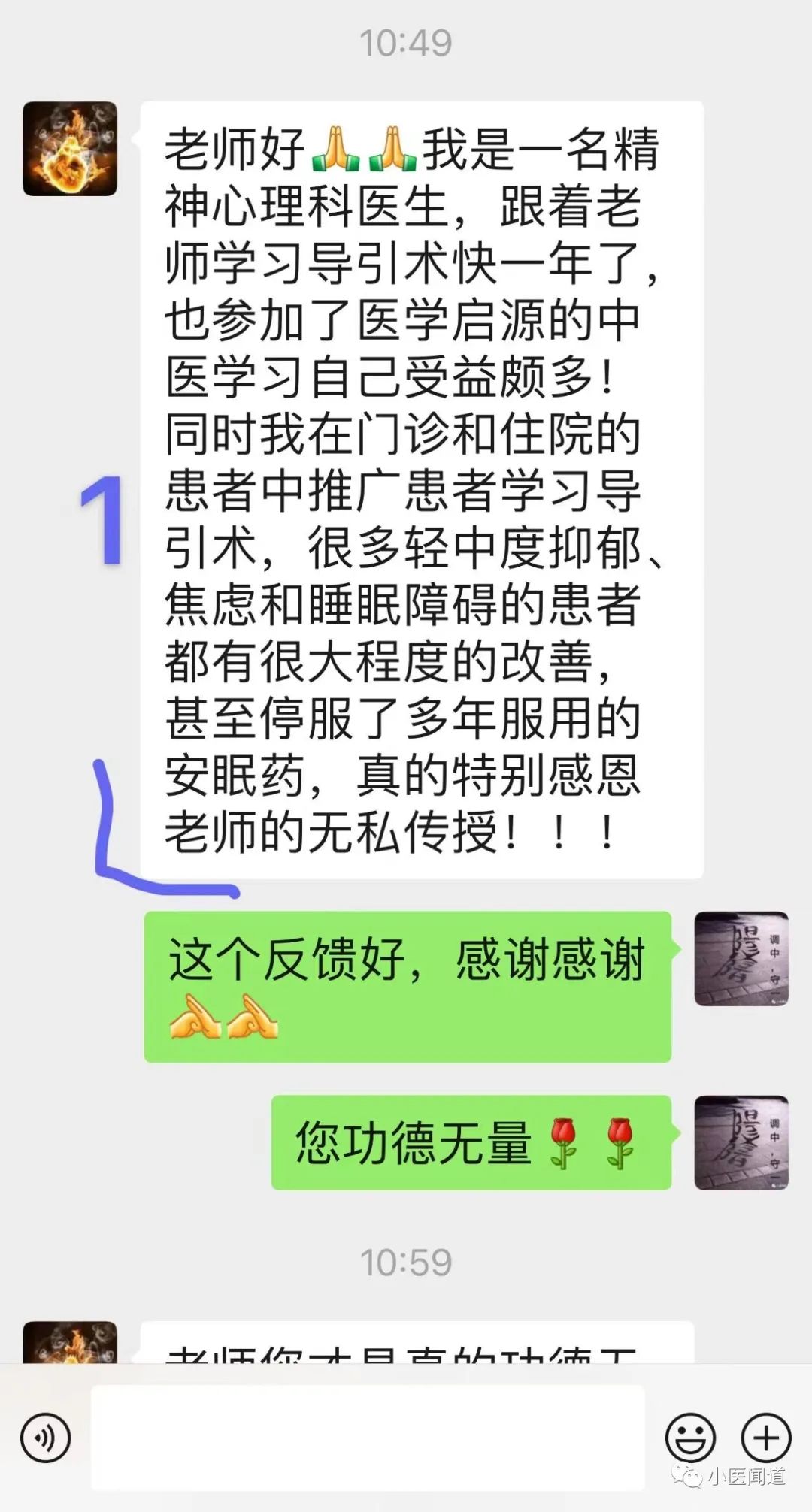This screenshot has height=1512, width=812.
Task: Switch to voice message input
Action: point(46,1438)
